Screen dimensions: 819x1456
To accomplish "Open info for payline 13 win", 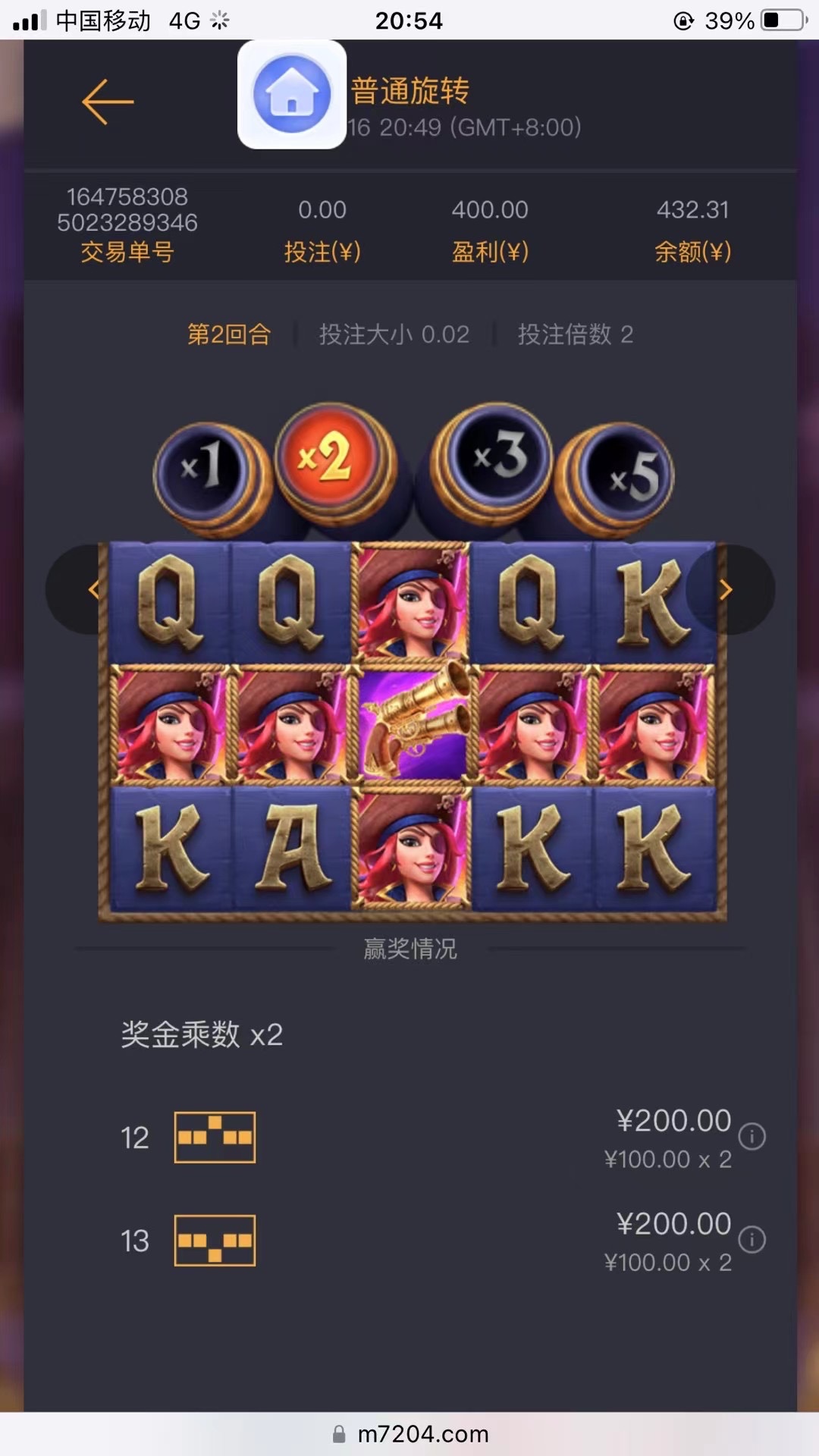I will 752,1239.
